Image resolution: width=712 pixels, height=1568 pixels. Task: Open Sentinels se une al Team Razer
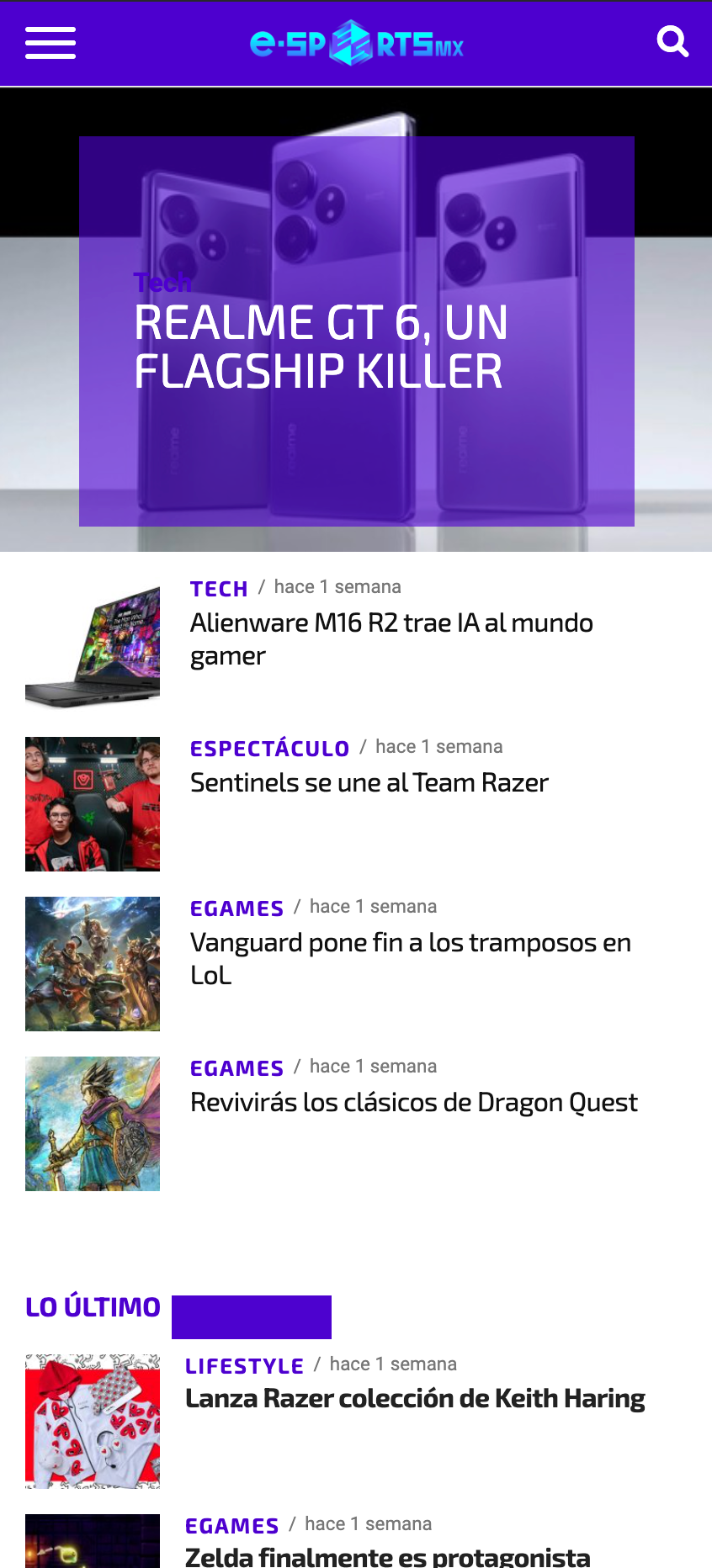coord(369,782)
